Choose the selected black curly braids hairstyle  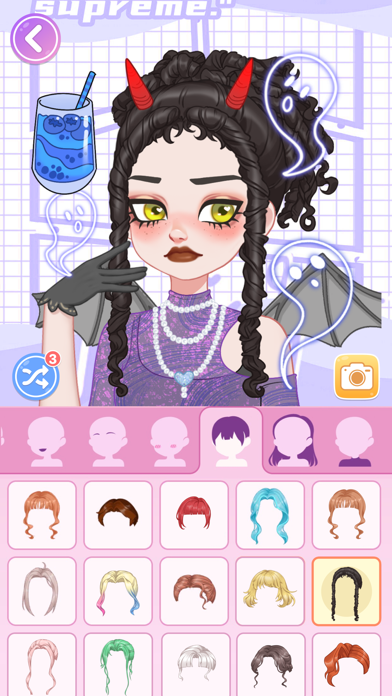pos(346,591)
